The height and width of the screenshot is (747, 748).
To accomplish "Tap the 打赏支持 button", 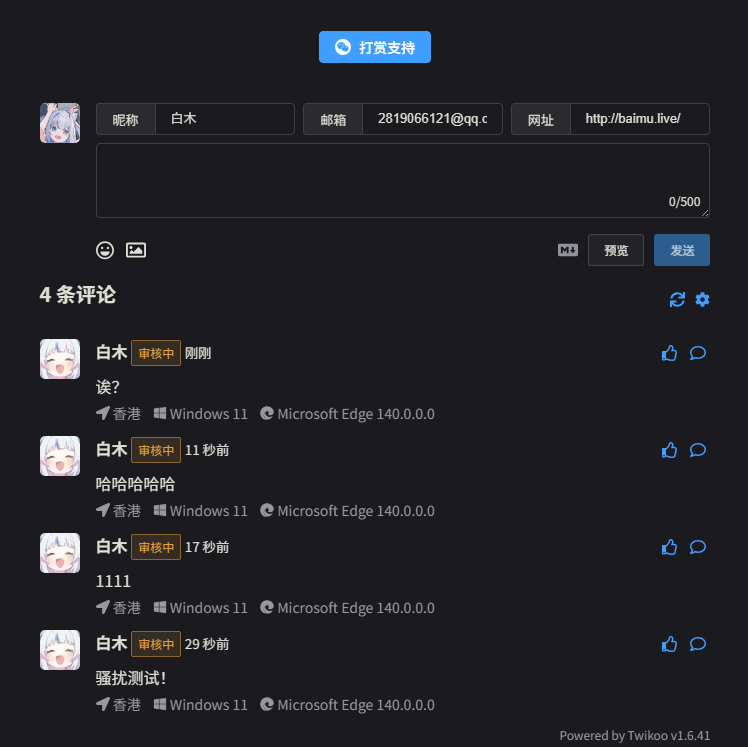I will pos(374,47).
